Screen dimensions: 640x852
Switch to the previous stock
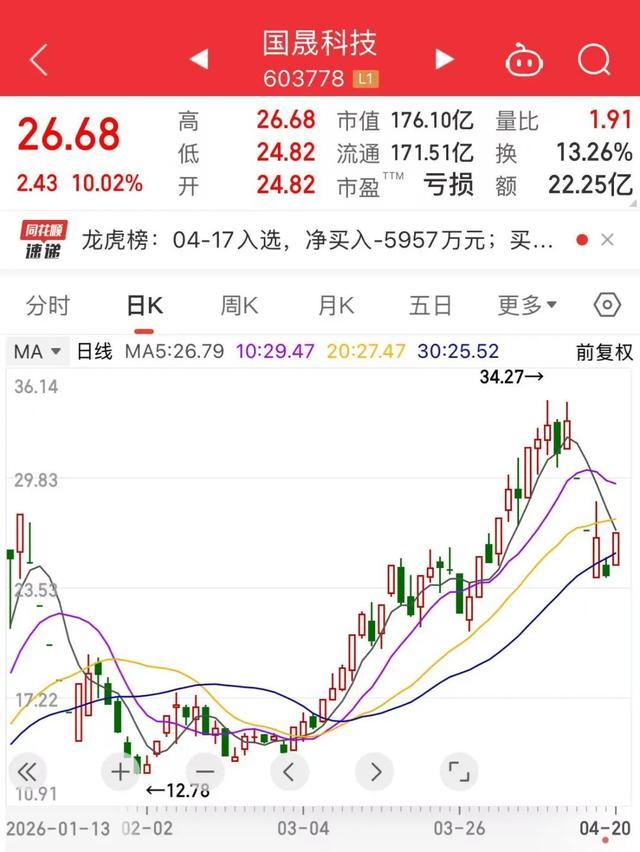point(198,59)
